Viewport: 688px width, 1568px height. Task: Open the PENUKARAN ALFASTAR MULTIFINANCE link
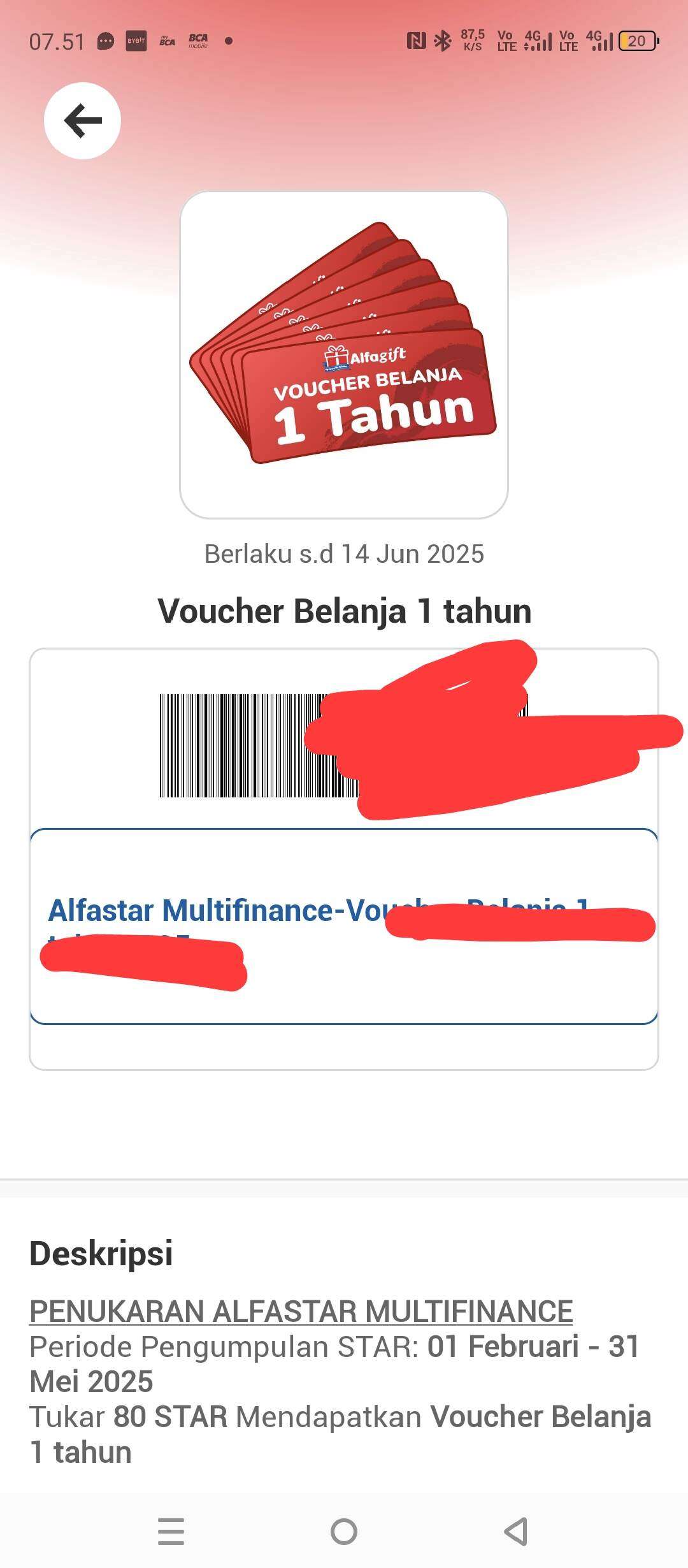[301, 1312]
